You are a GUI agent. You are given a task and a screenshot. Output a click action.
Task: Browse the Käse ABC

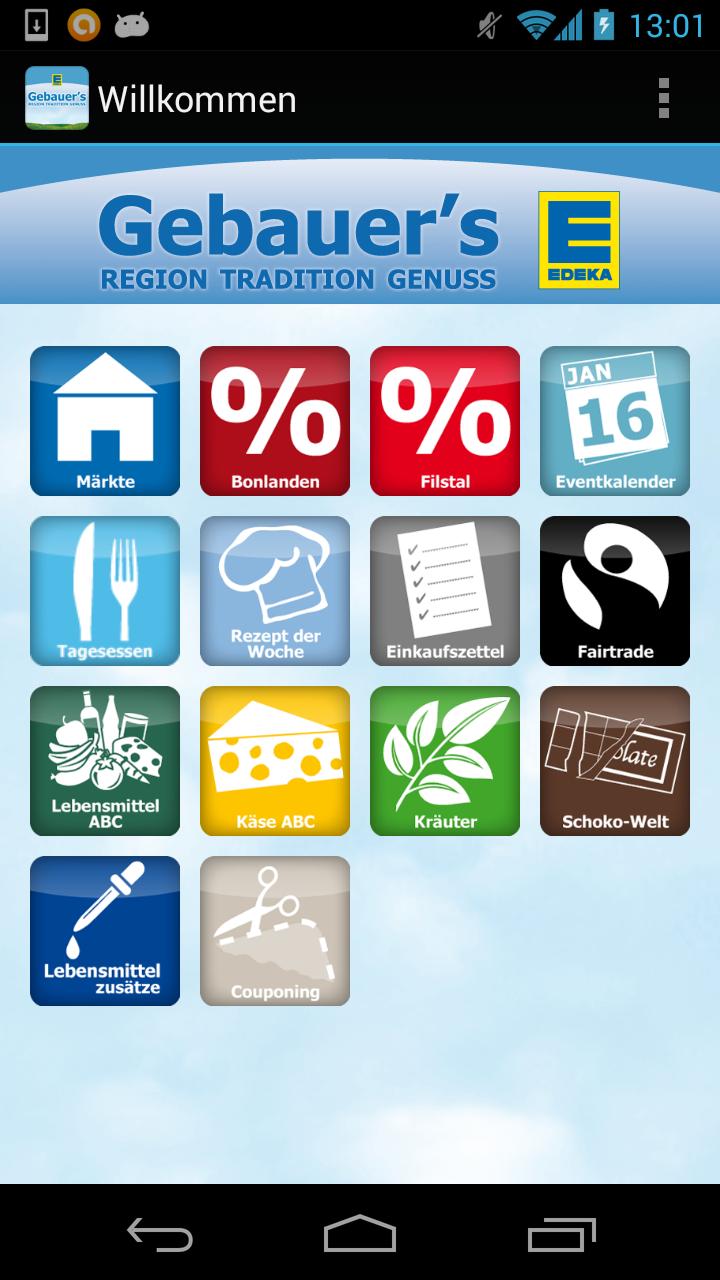(275, 761)
